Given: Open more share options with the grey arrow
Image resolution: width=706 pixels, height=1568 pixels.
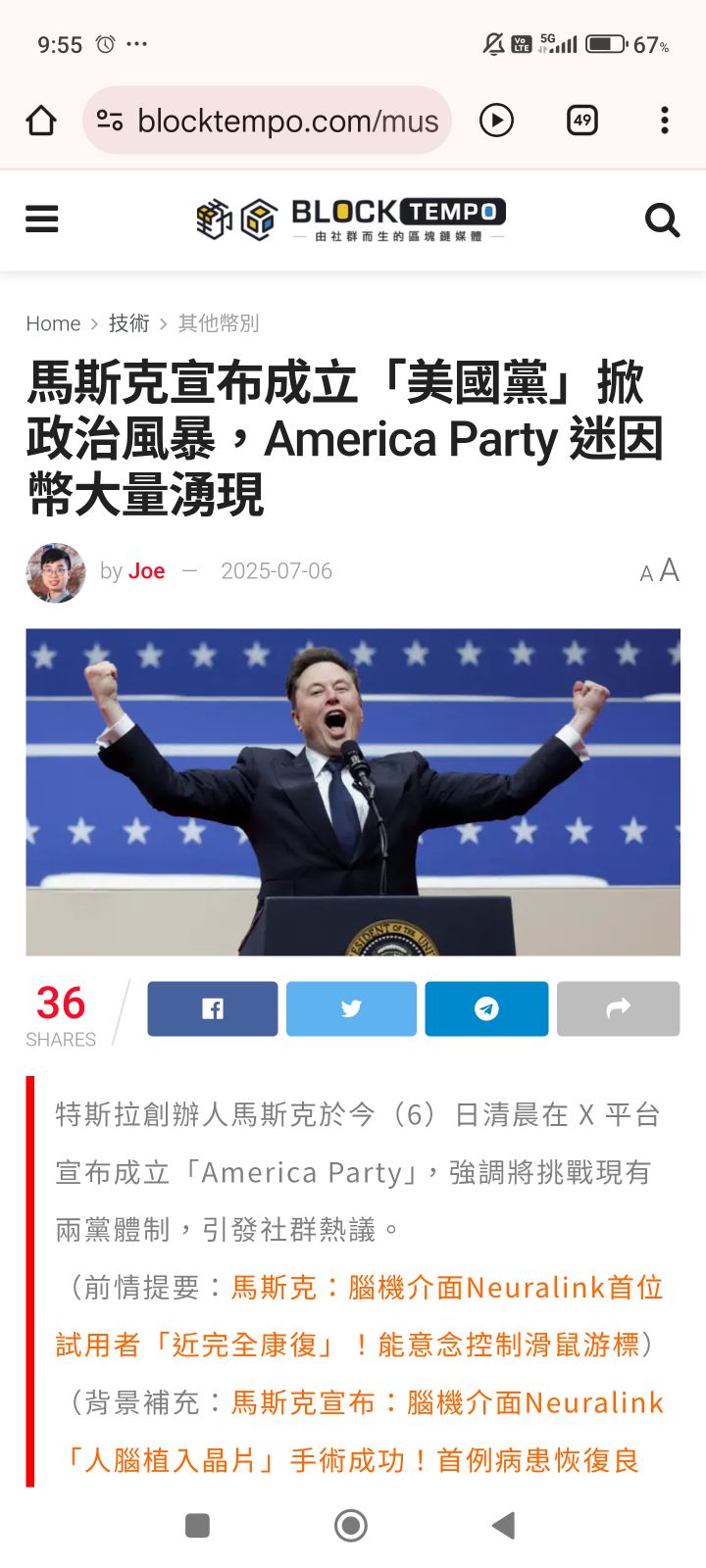Looking at the screenshot, I should pos(618,1008).
